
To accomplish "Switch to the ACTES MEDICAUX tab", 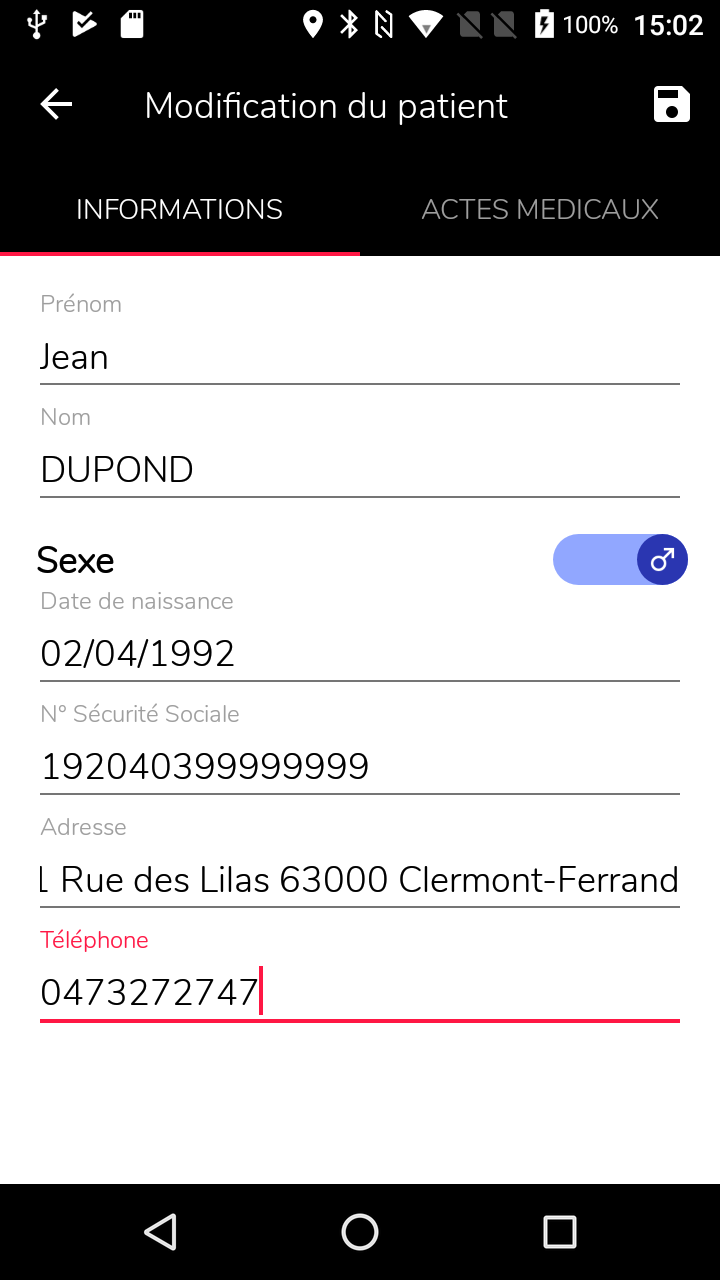I will [x=540, y=209].
